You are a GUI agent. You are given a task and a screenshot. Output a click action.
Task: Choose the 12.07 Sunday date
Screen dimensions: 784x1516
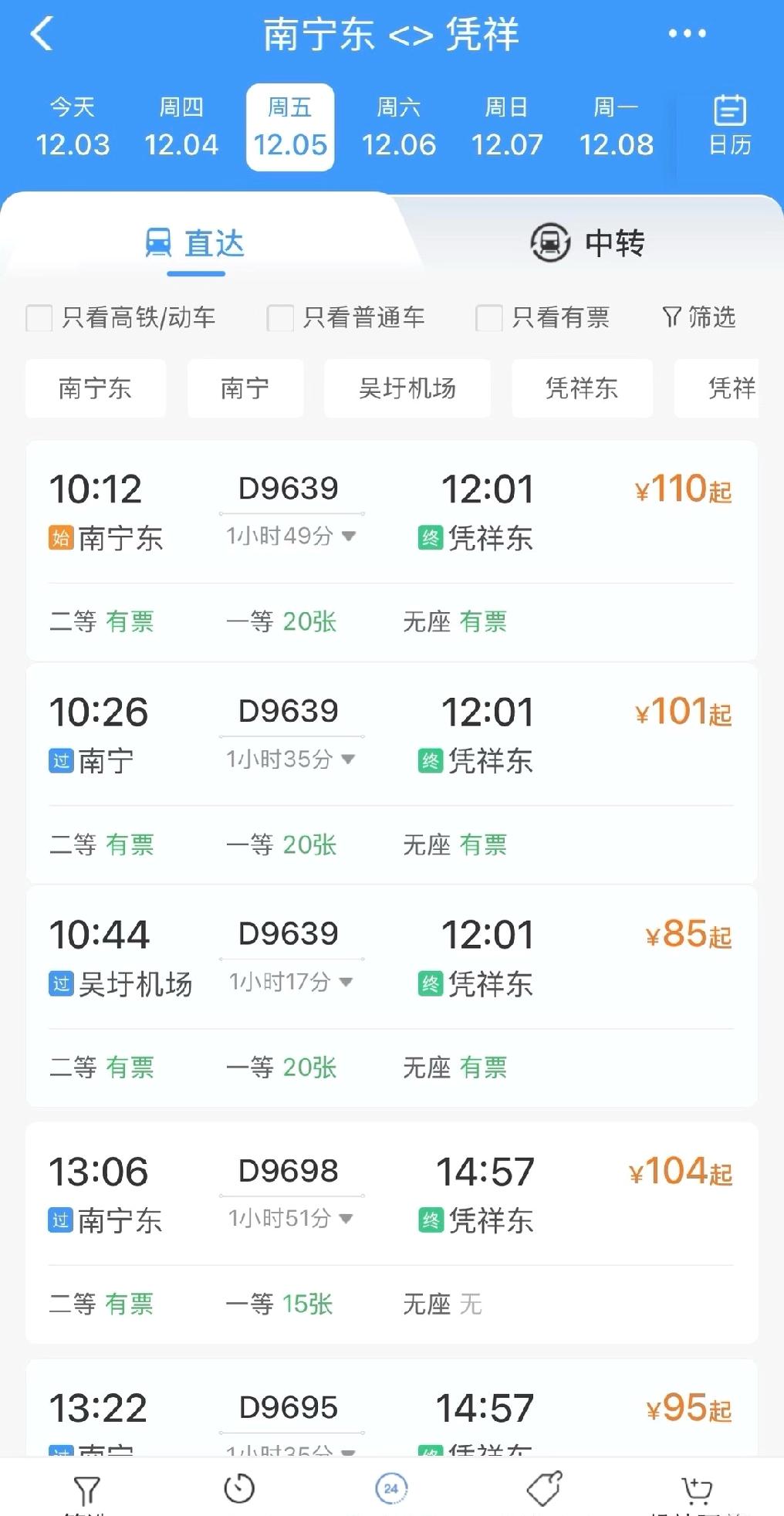(509, 126)
